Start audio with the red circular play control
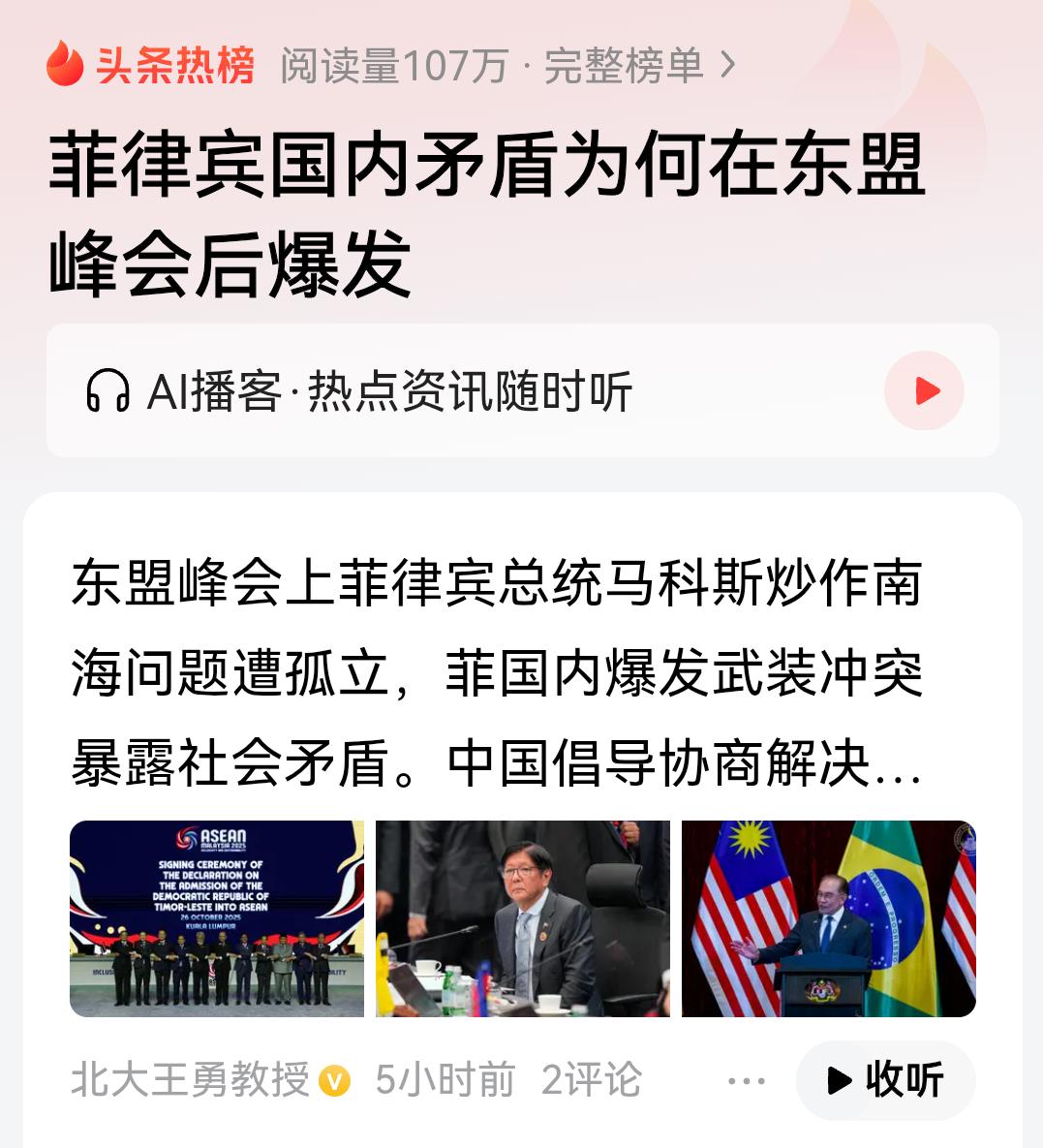 [x=925, y=389]
